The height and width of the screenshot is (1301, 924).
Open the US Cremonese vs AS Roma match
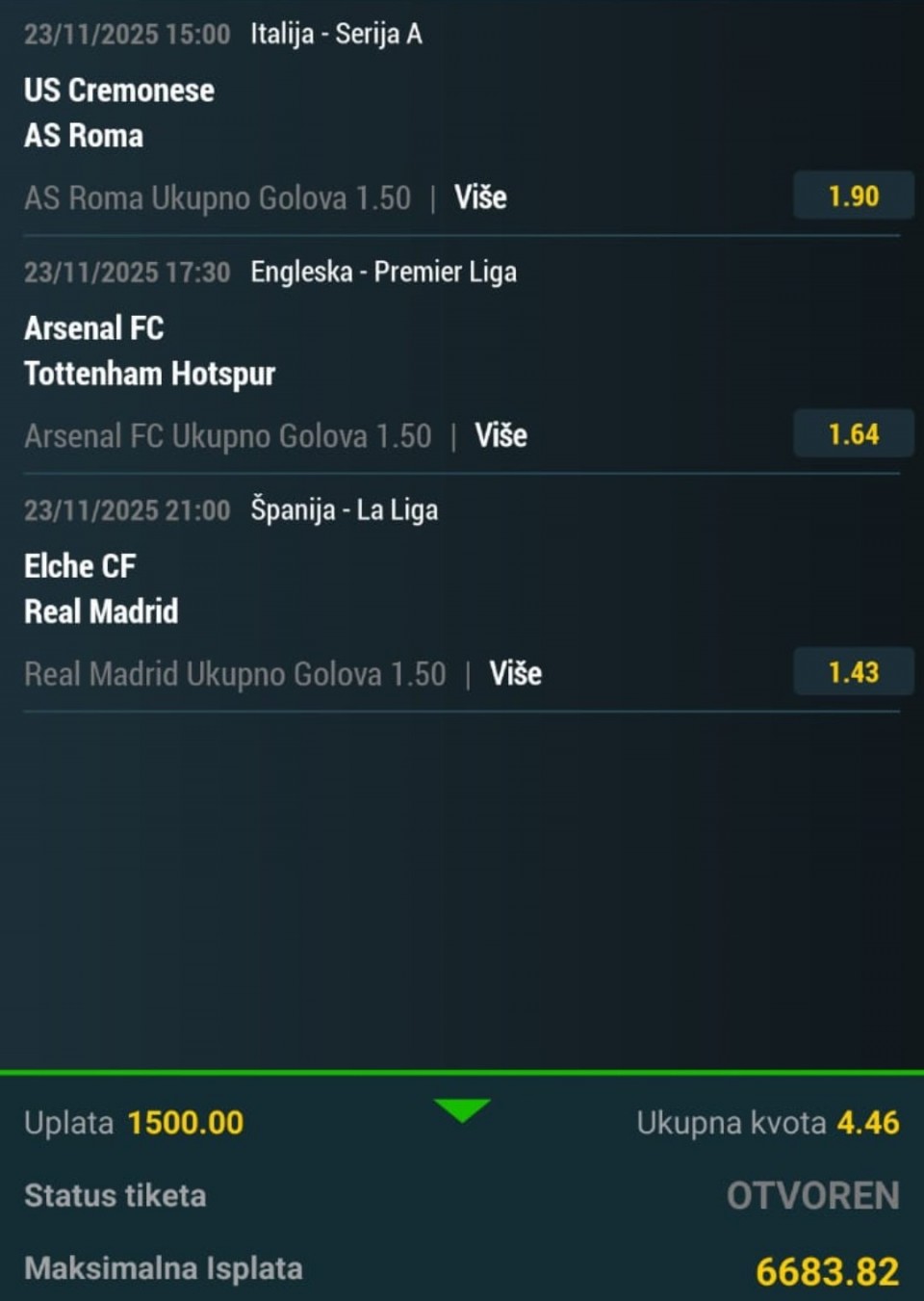click(119, 113)
